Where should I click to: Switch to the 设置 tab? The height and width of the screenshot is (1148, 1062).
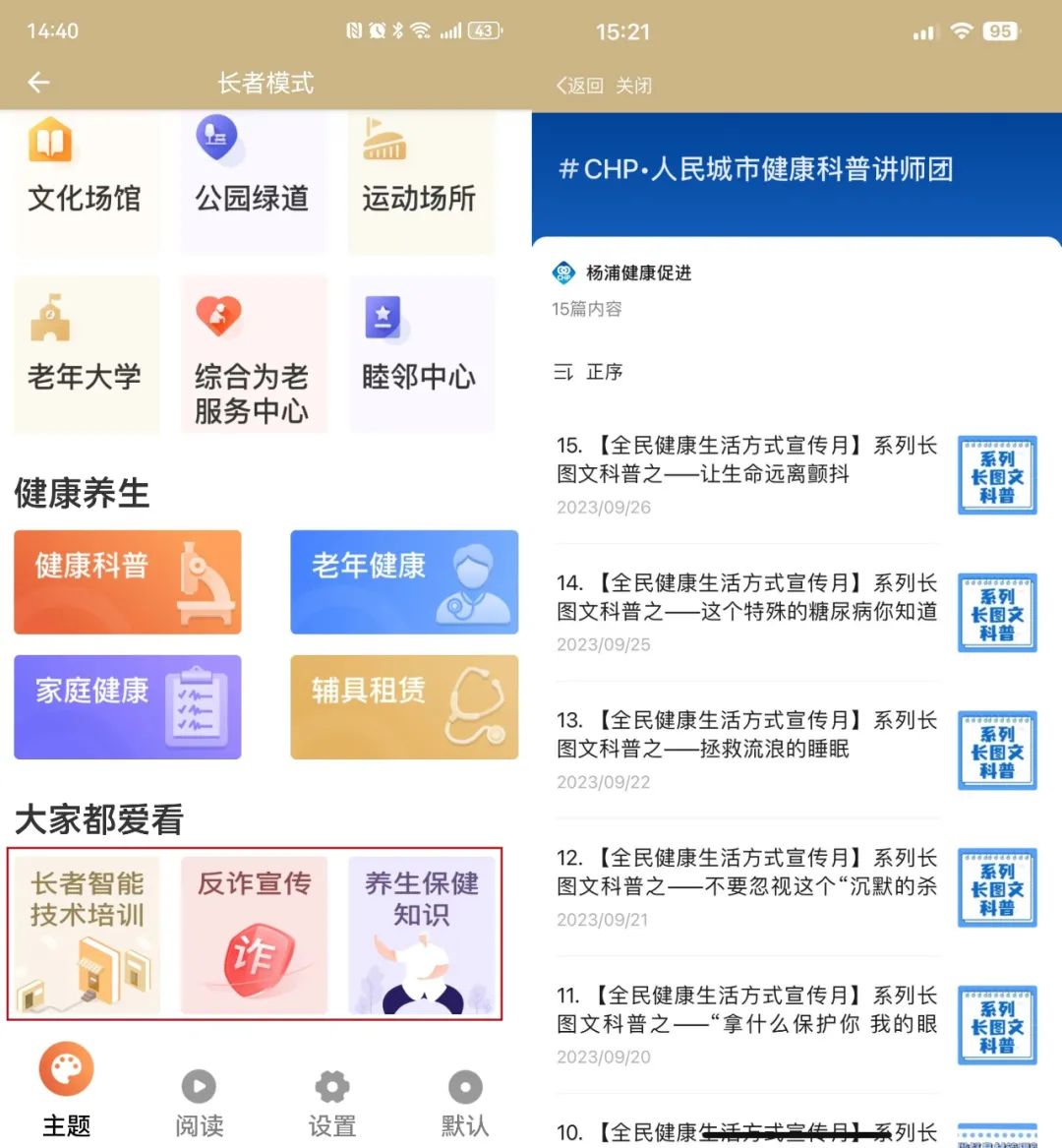click(x=331, y=1102)
